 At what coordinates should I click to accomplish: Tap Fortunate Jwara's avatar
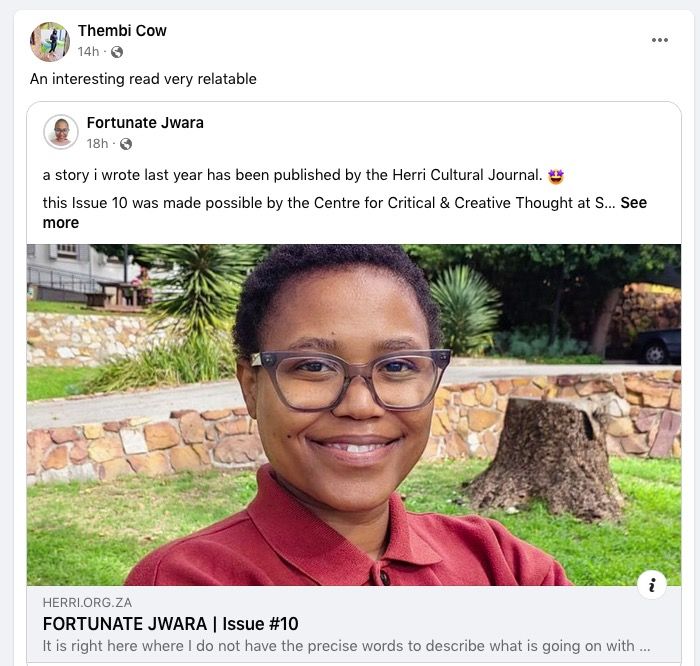coord(61,132)
